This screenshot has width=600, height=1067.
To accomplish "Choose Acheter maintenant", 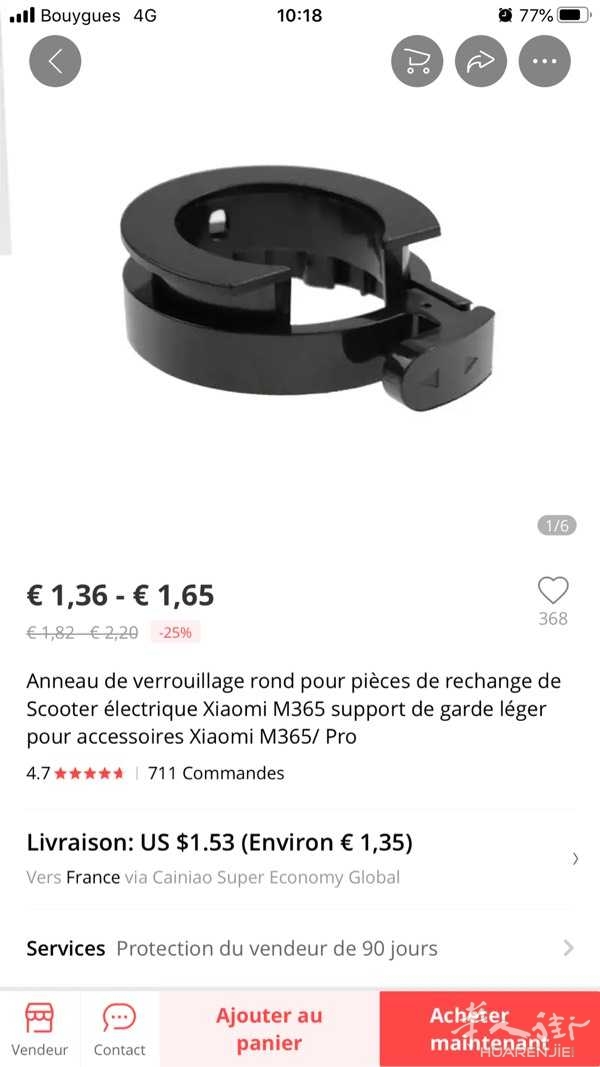I will click(x=490, y=1029).
